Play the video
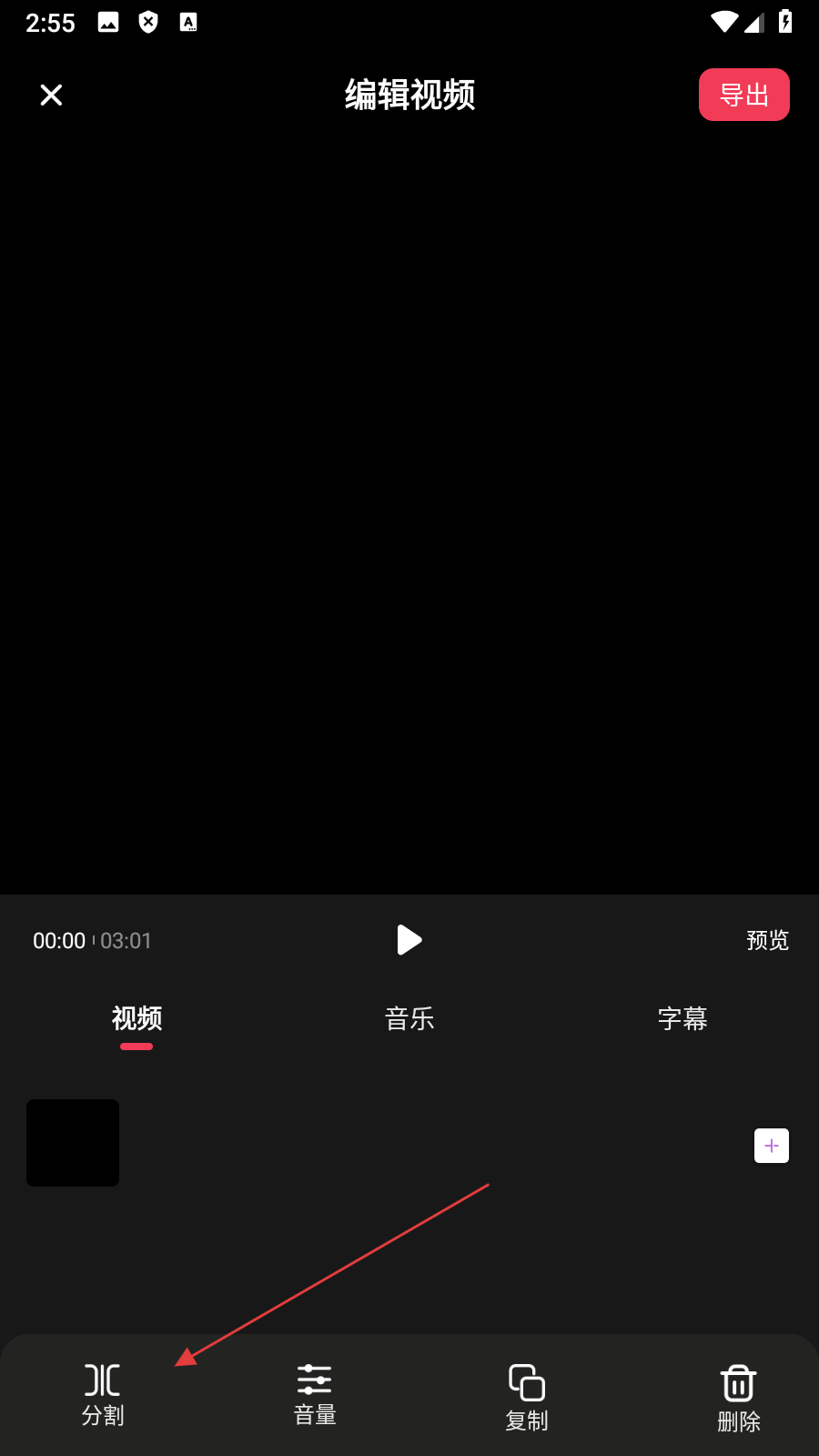819x1456 pixels. point(409,940)
